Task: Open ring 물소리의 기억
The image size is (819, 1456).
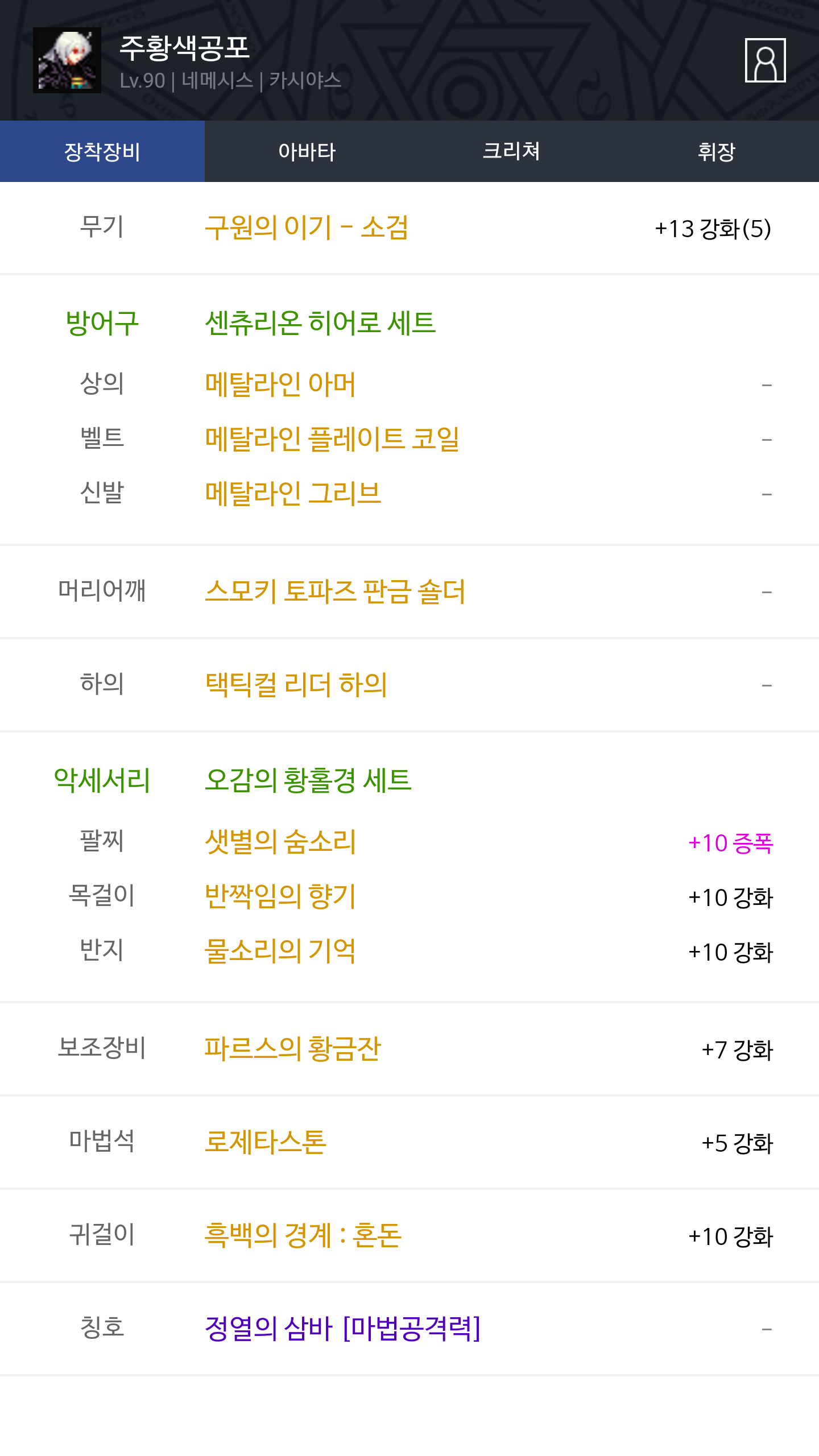Action: tap(280, 951)
